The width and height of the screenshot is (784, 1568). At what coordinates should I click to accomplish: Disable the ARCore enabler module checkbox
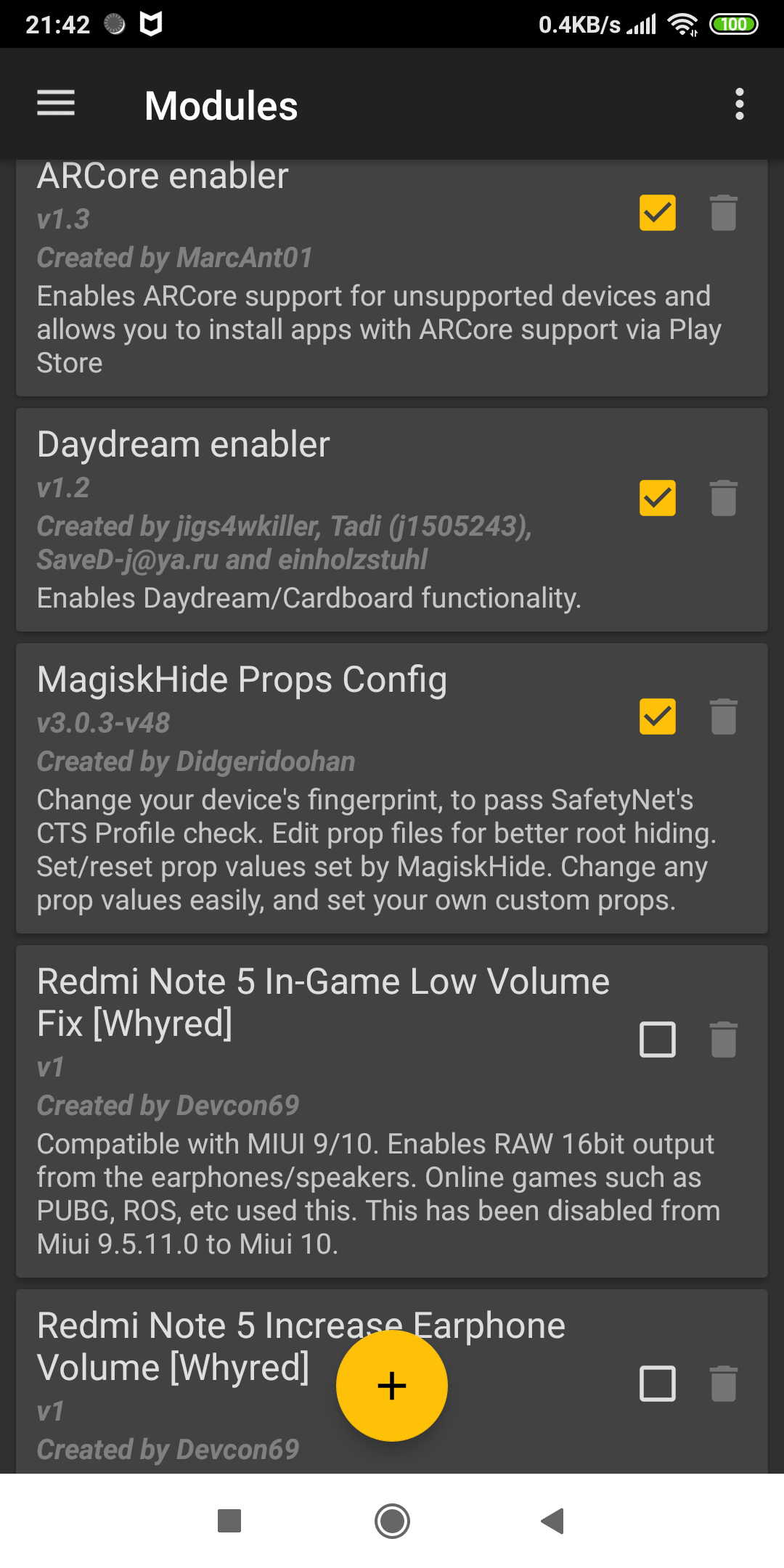657,213
